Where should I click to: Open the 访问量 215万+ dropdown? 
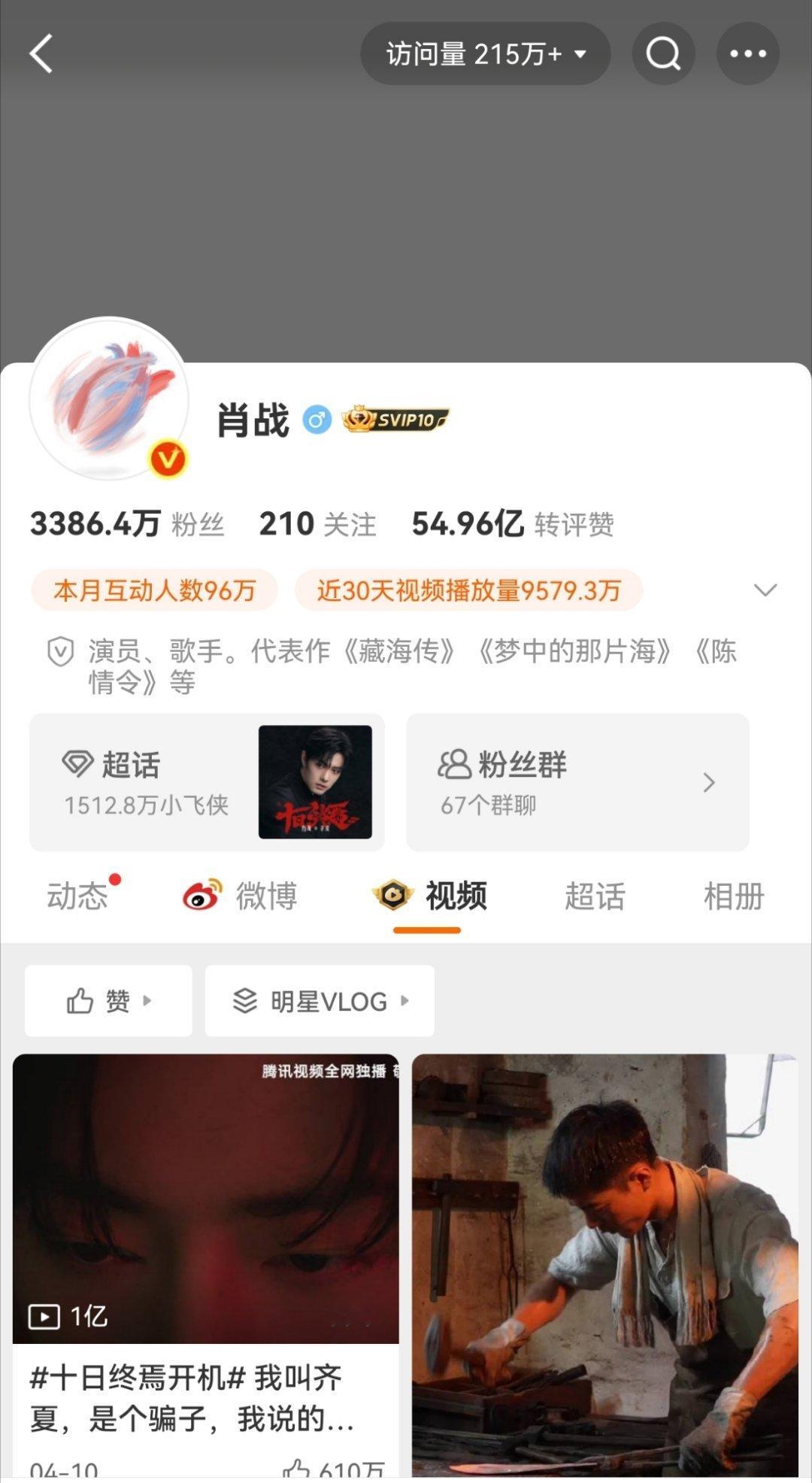pos(485,53)
